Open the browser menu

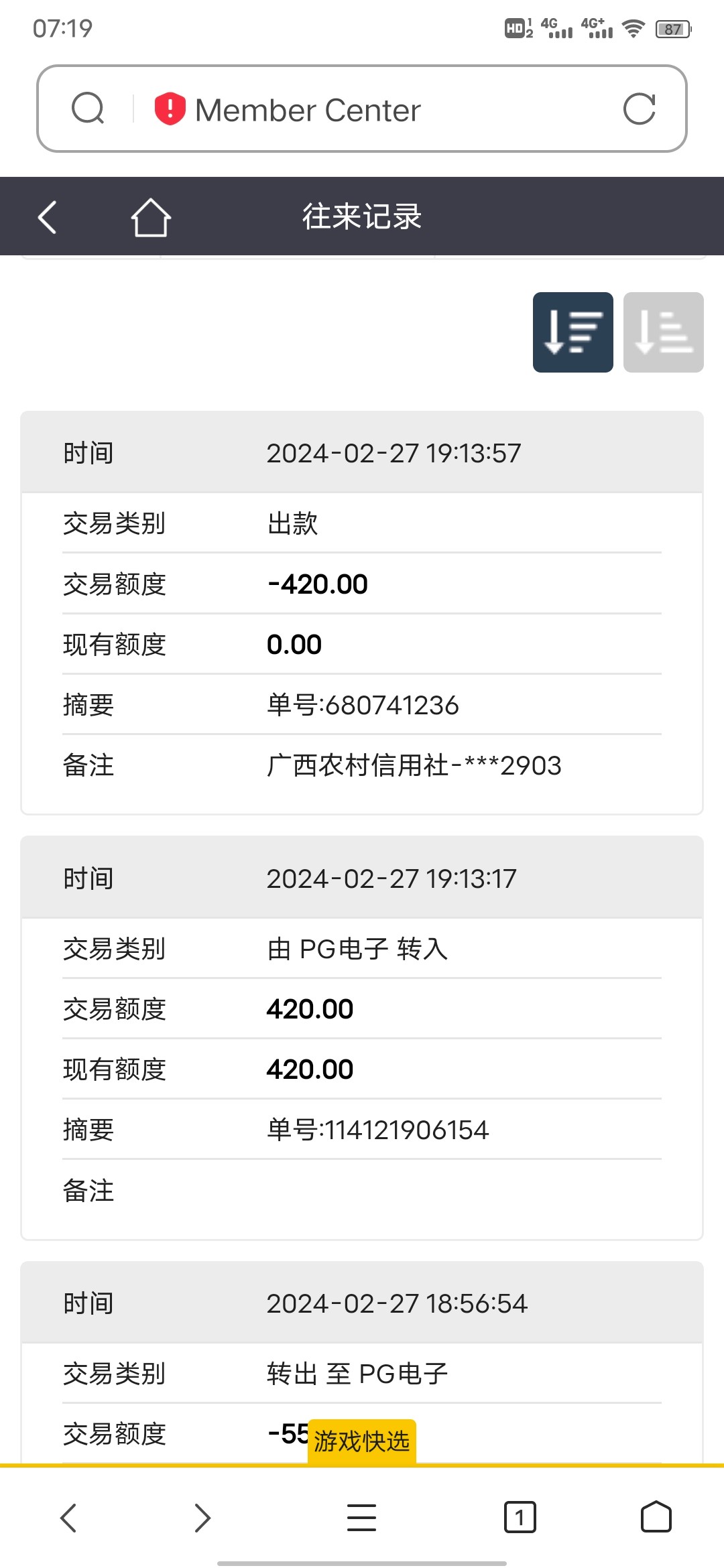pyautogui.click(x=361, y=1518)
